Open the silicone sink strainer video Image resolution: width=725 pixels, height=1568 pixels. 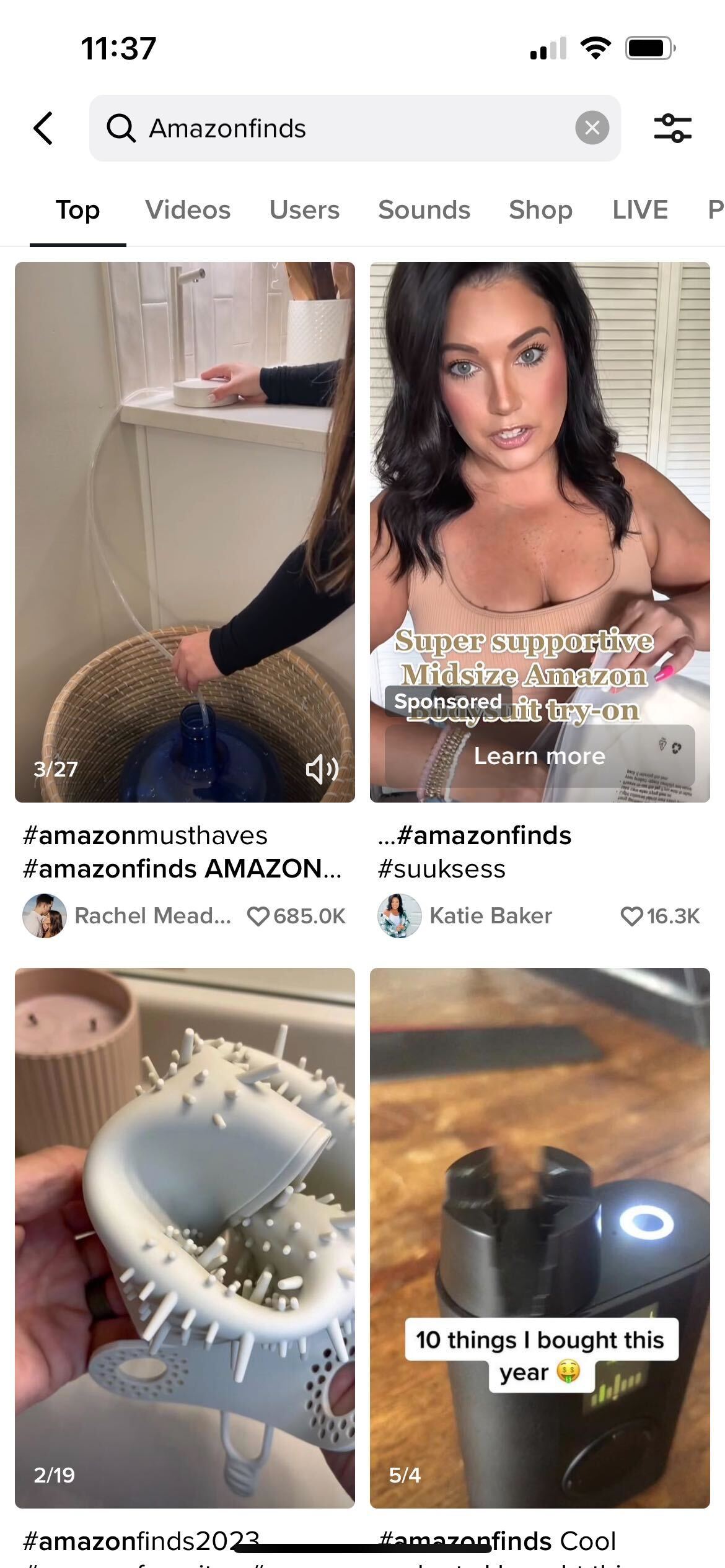(x=185, y=1238)
